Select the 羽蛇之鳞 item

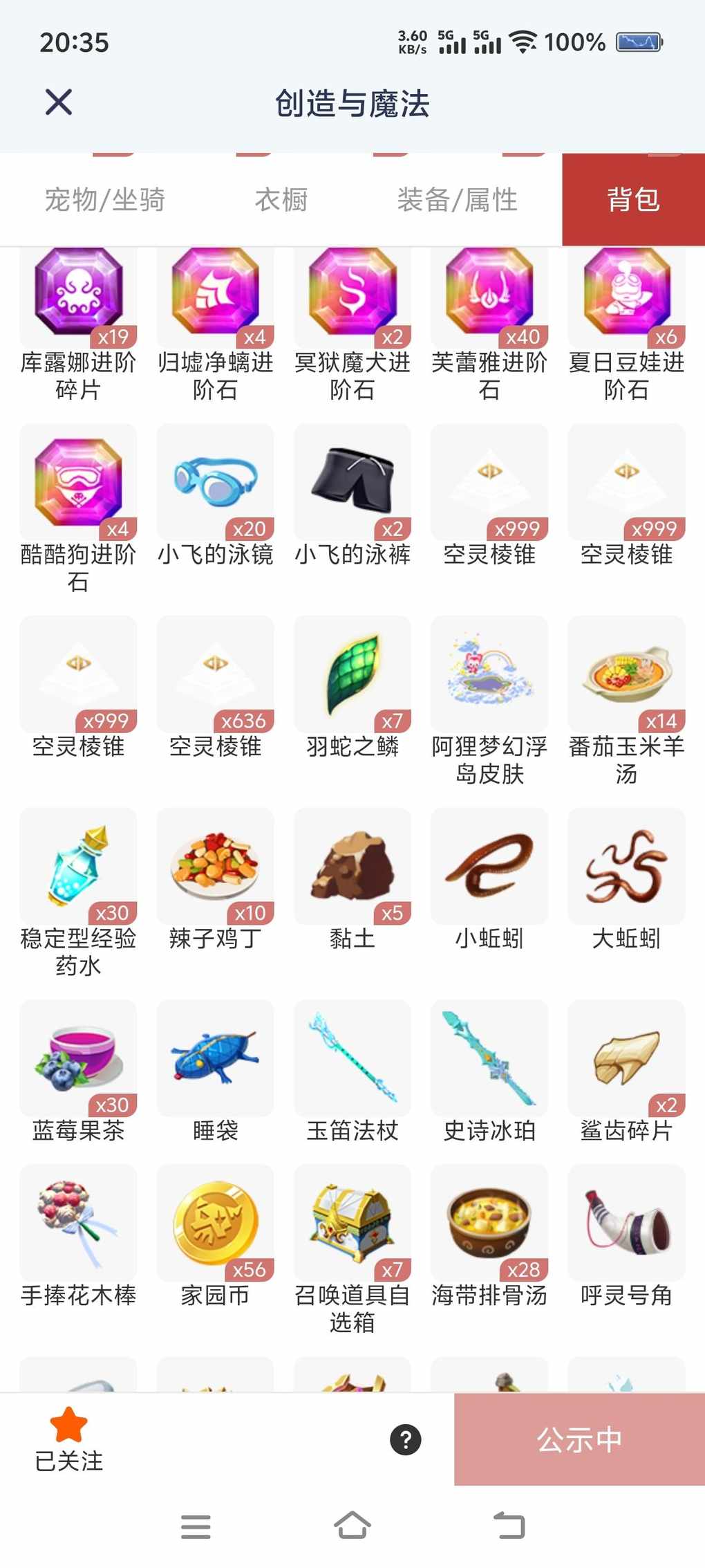click(352, 674)
